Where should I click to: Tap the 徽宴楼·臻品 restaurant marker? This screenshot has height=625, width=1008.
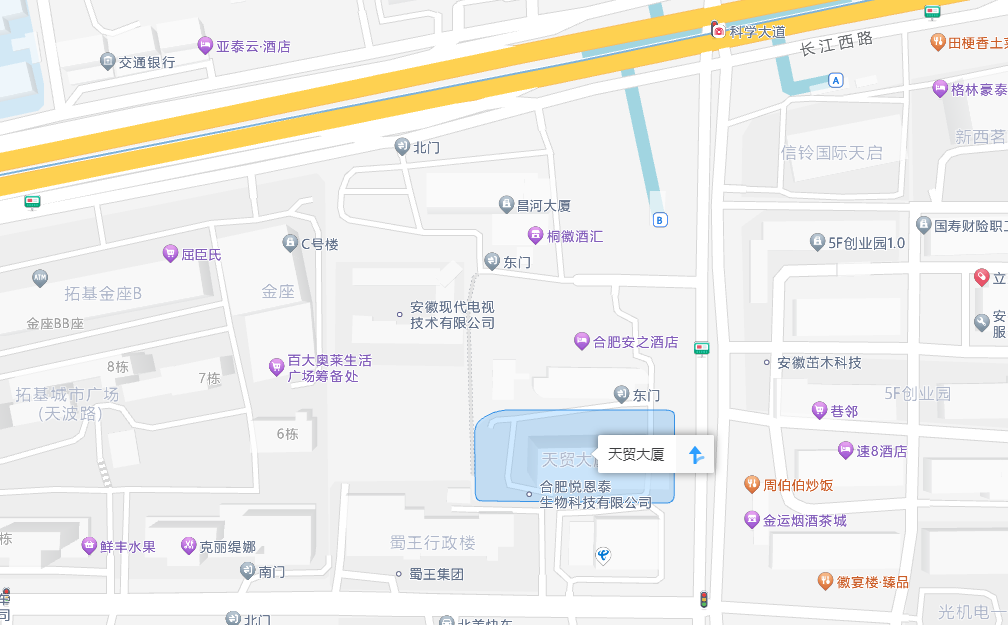coord(825,581)
